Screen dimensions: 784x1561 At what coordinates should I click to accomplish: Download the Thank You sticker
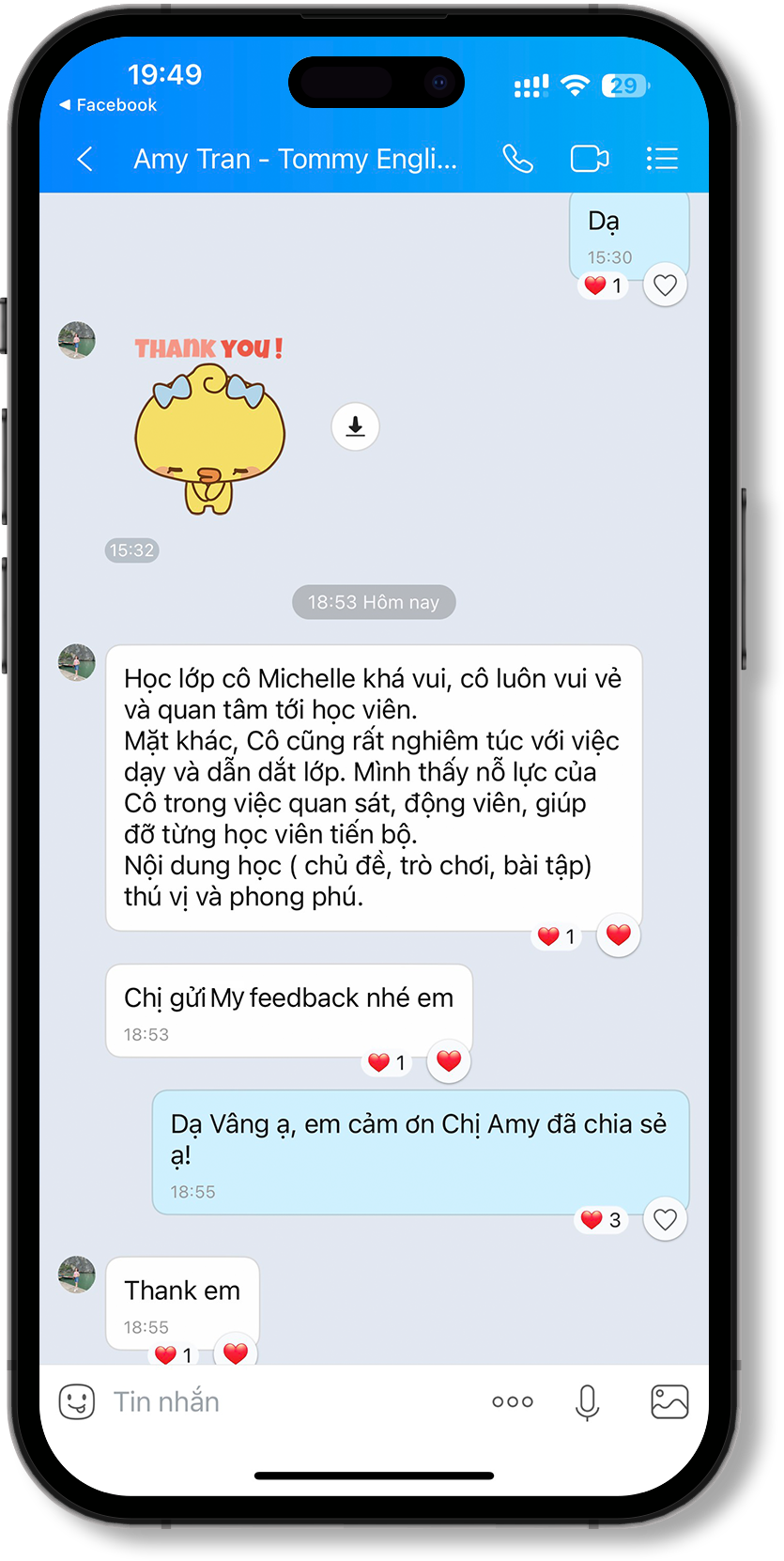coord(355,426)
